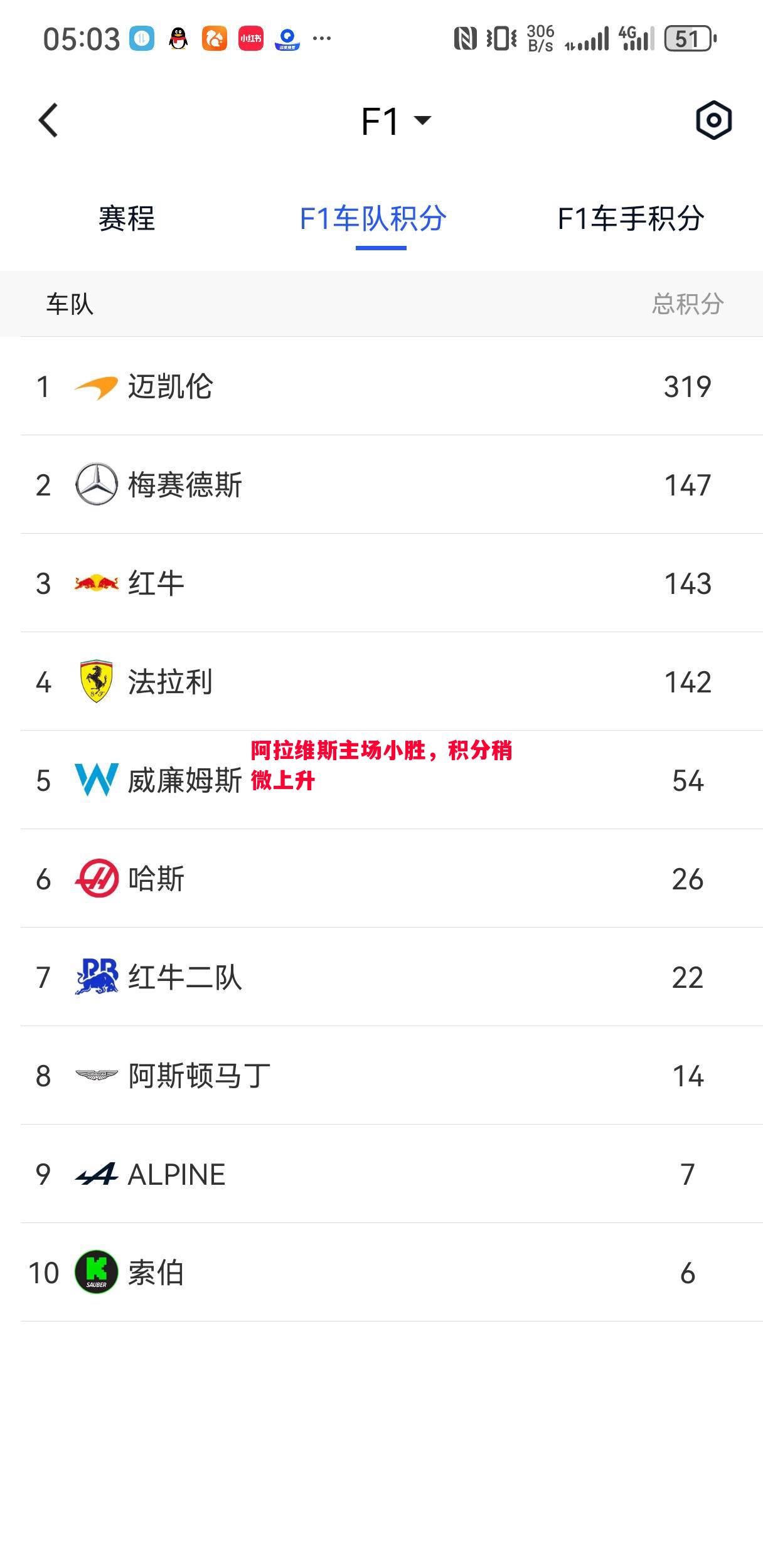Open the red 阿拉维斯主场小胜 overlay link

click(x=383, y=766)
